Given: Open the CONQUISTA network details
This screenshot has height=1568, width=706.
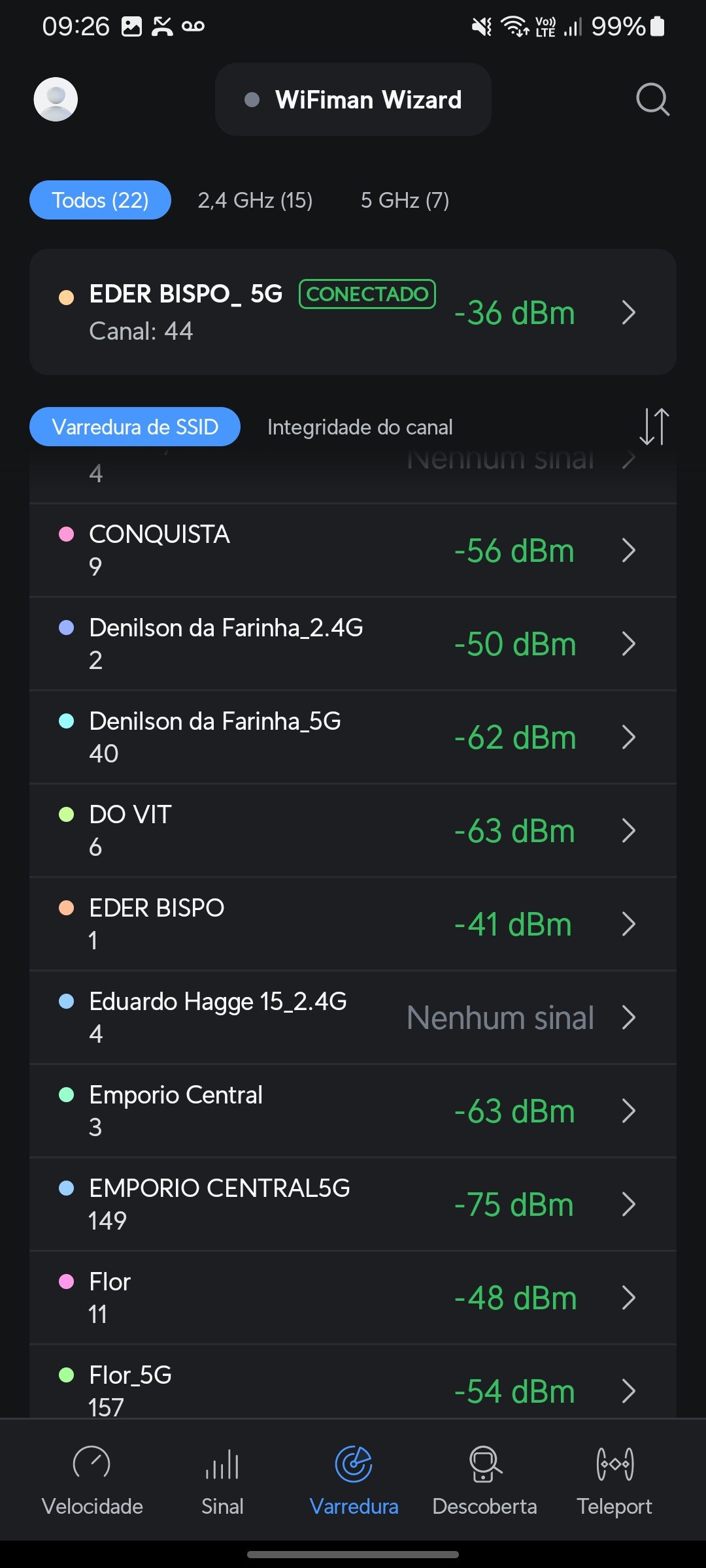Looking at the screenshot, I should point(353,550).
